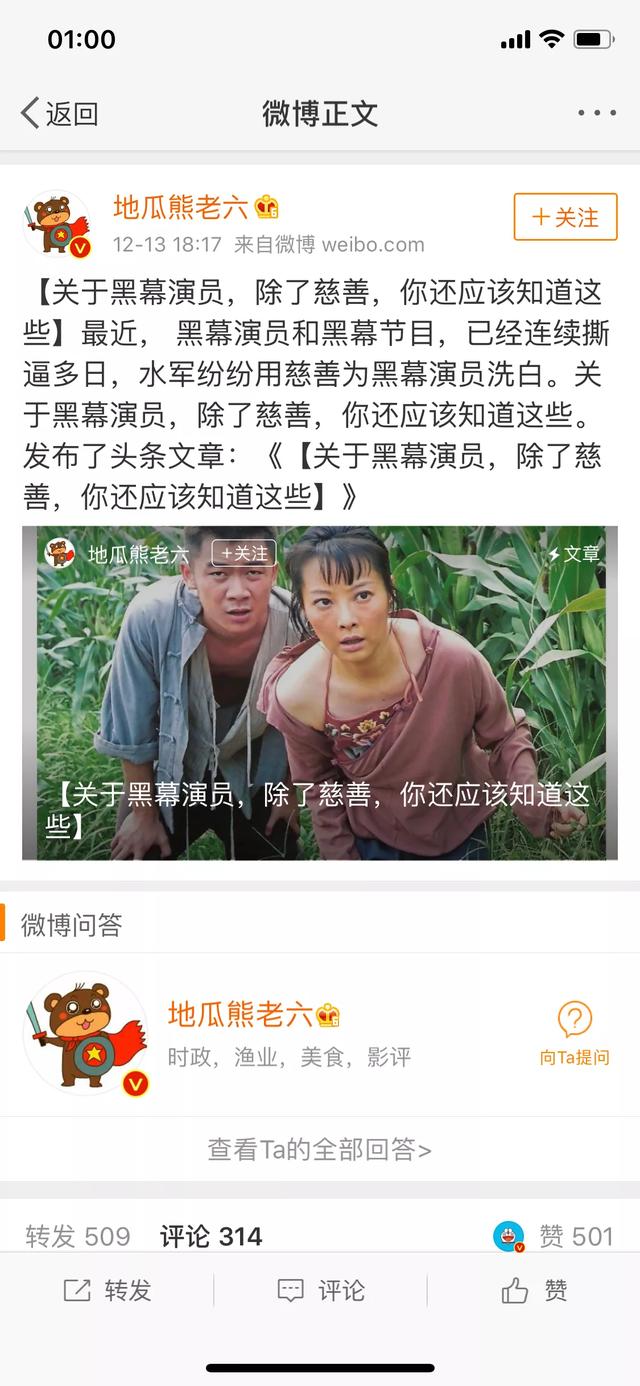Image resolution: width=640 pixels, height=1386 pixels.
Task: Follow 地瓜熊老六 with the orange 关注 button
Action: (565, 217)
